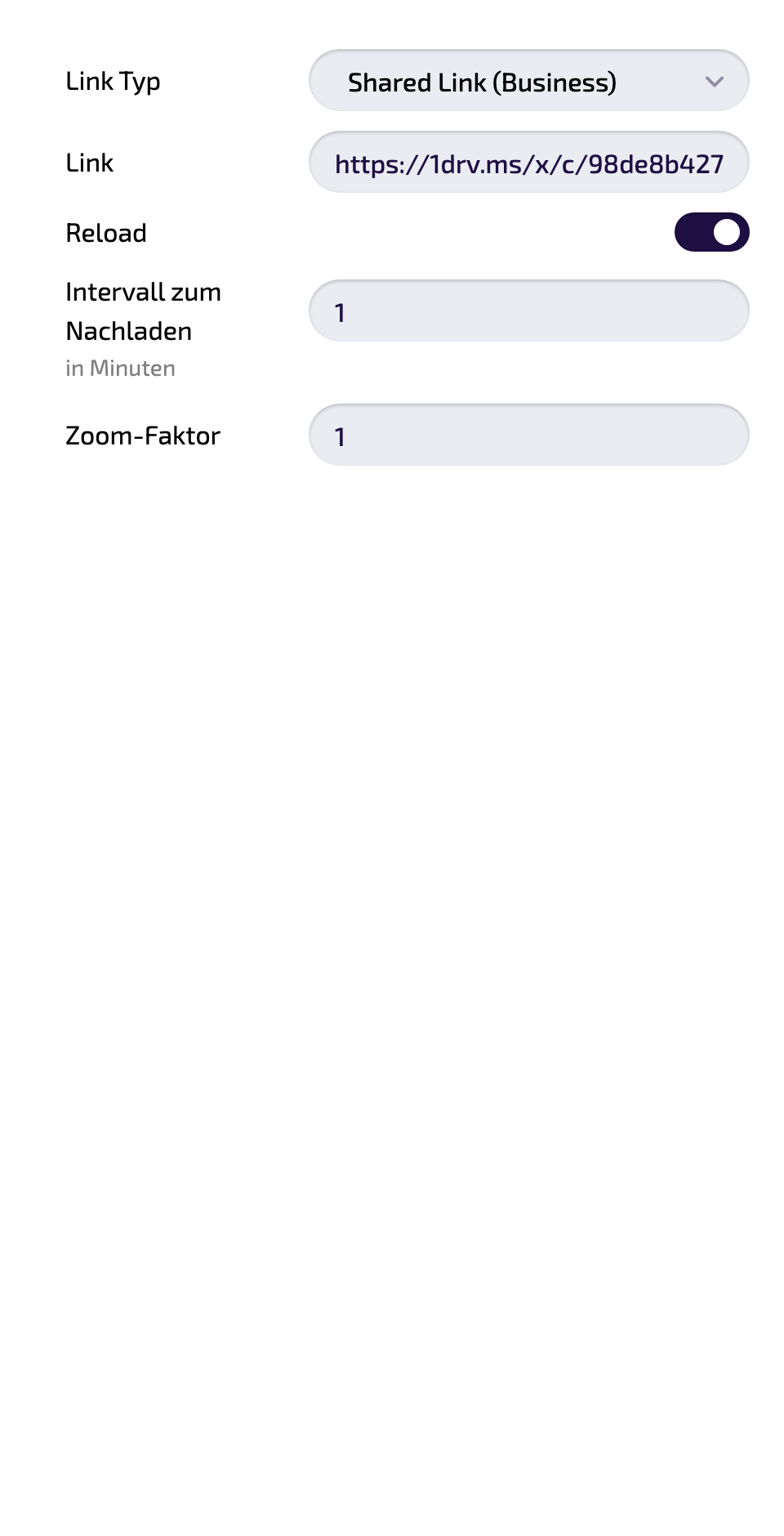Viewport: 784px width, 1536px height.
Task: Tap the Intervall zum Nachladen field
Action: coord(528,310)
